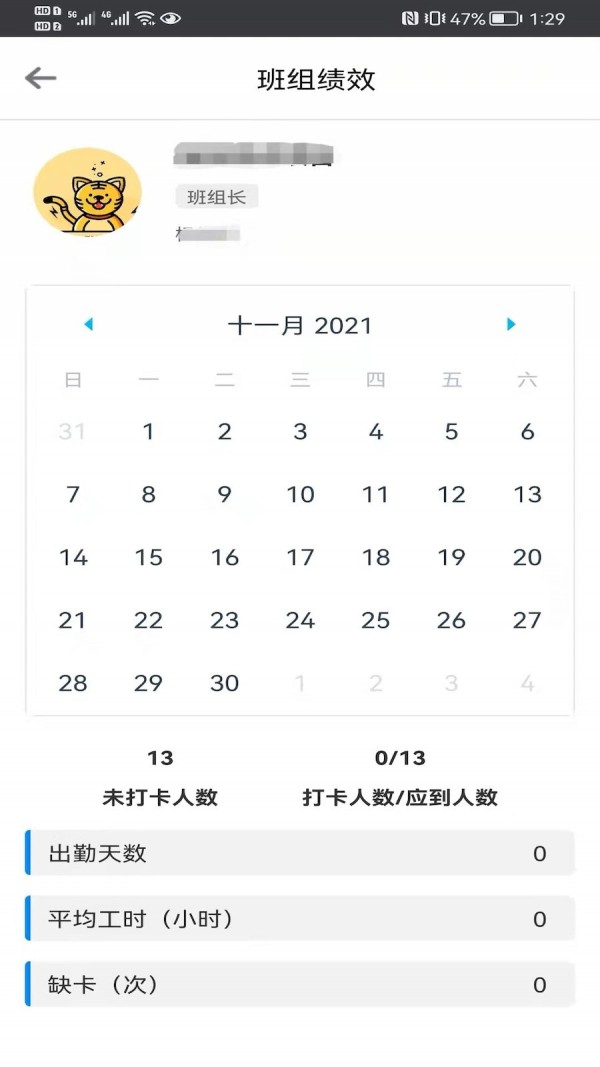This screenshot has width=600, height=1067.
Task: Show the previous month in calendar
Action: [88, 324]
